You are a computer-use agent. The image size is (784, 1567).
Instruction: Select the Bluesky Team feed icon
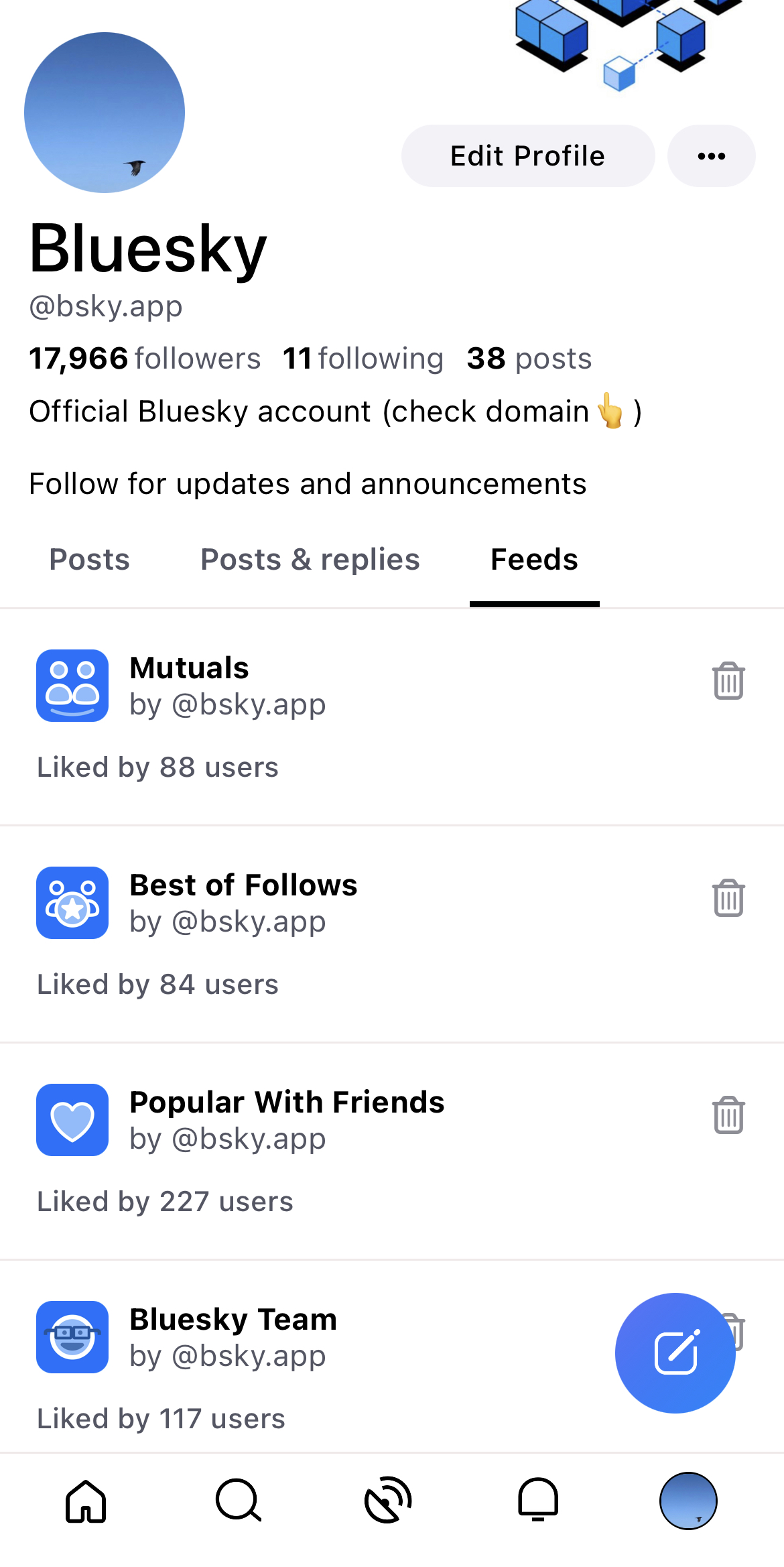[72, 1337]
